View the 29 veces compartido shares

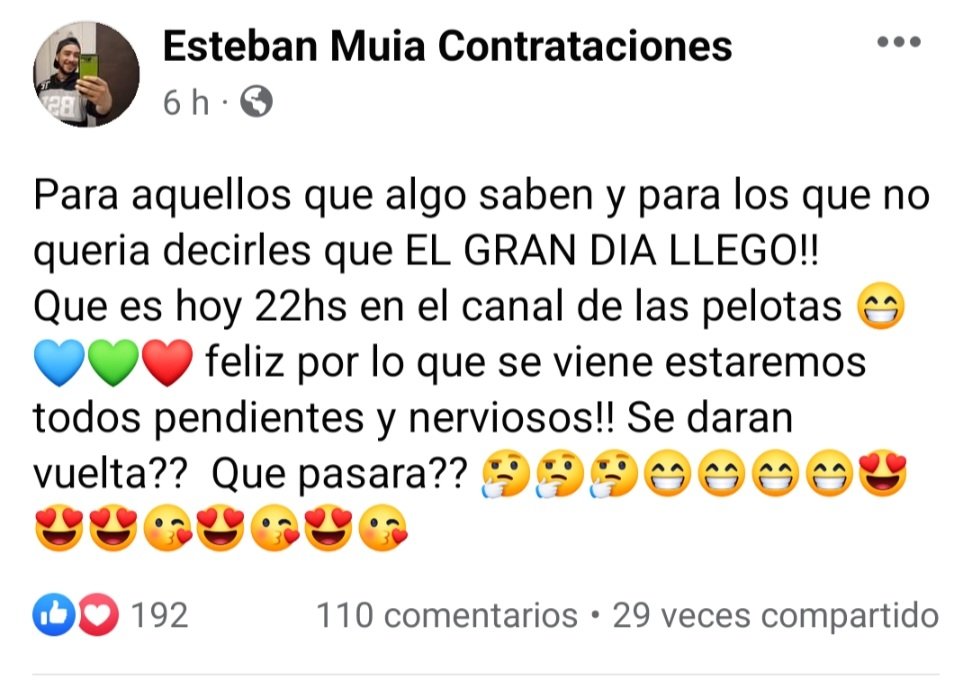coord(775,615)
